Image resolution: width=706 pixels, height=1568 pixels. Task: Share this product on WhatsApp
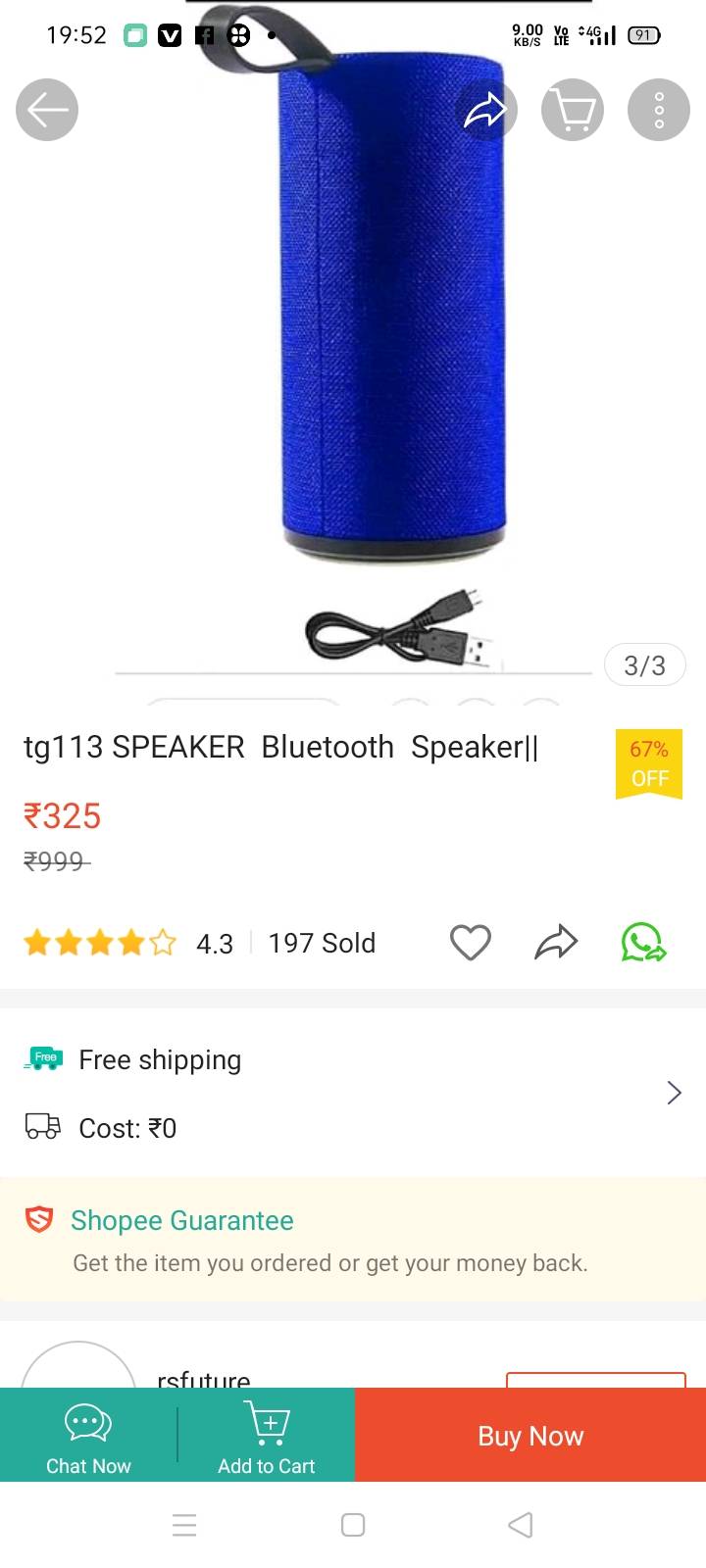pyautogui.click(x=643, y=943)
